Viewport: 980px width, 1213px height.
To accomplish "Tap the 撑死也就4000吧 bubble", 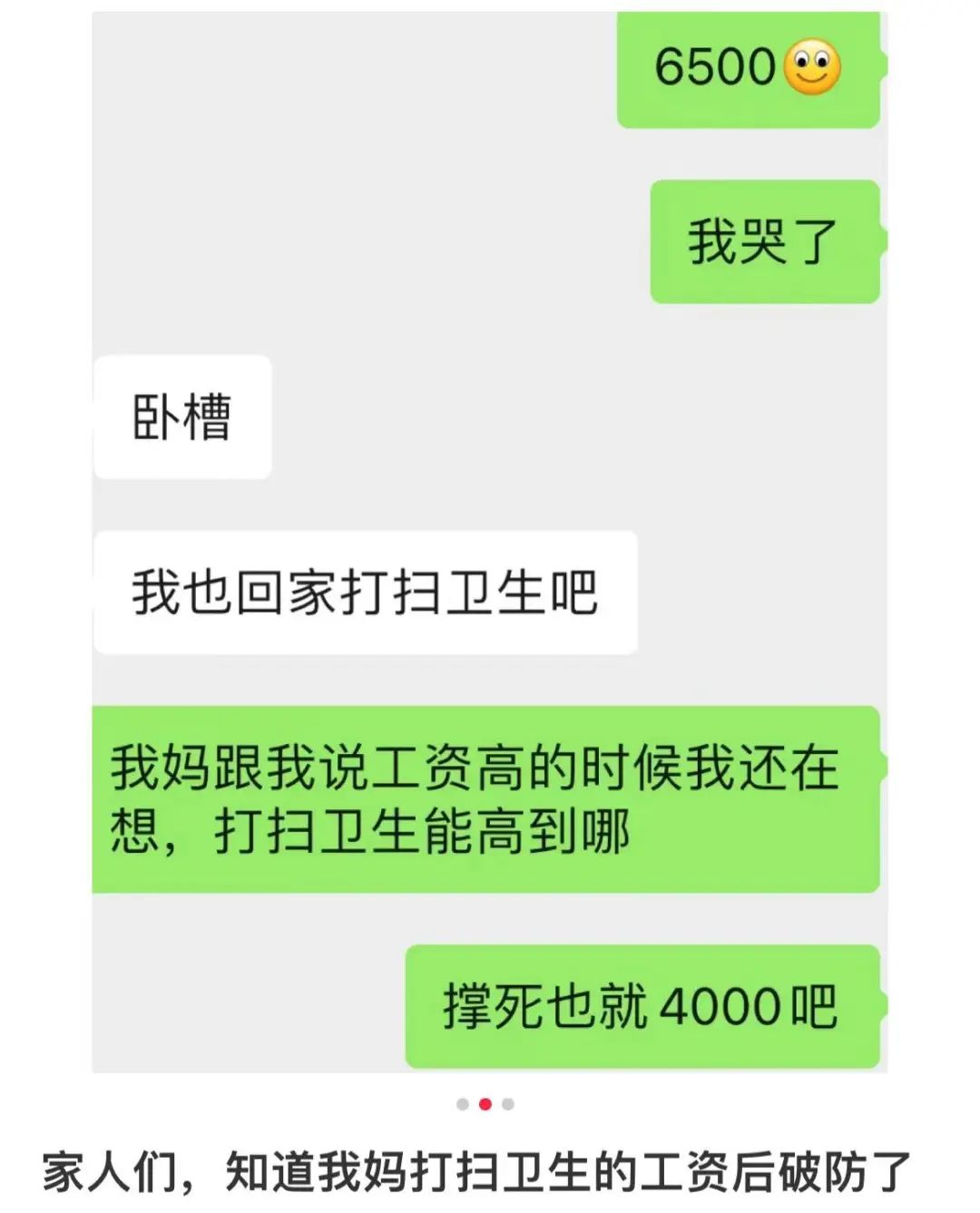I will pos(644,998).
